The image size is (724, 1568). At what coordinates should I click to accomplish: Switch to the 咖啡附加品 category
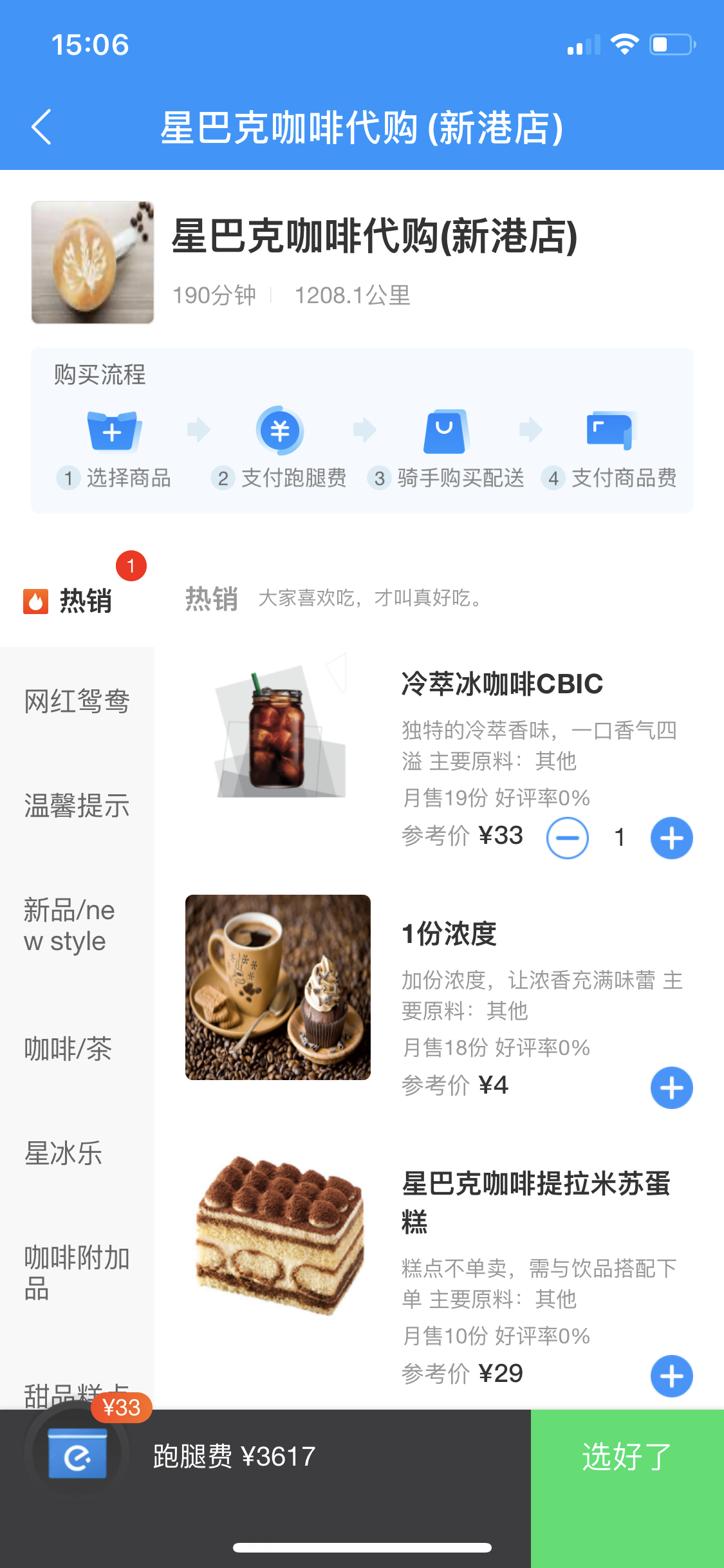click(77, 1273)
